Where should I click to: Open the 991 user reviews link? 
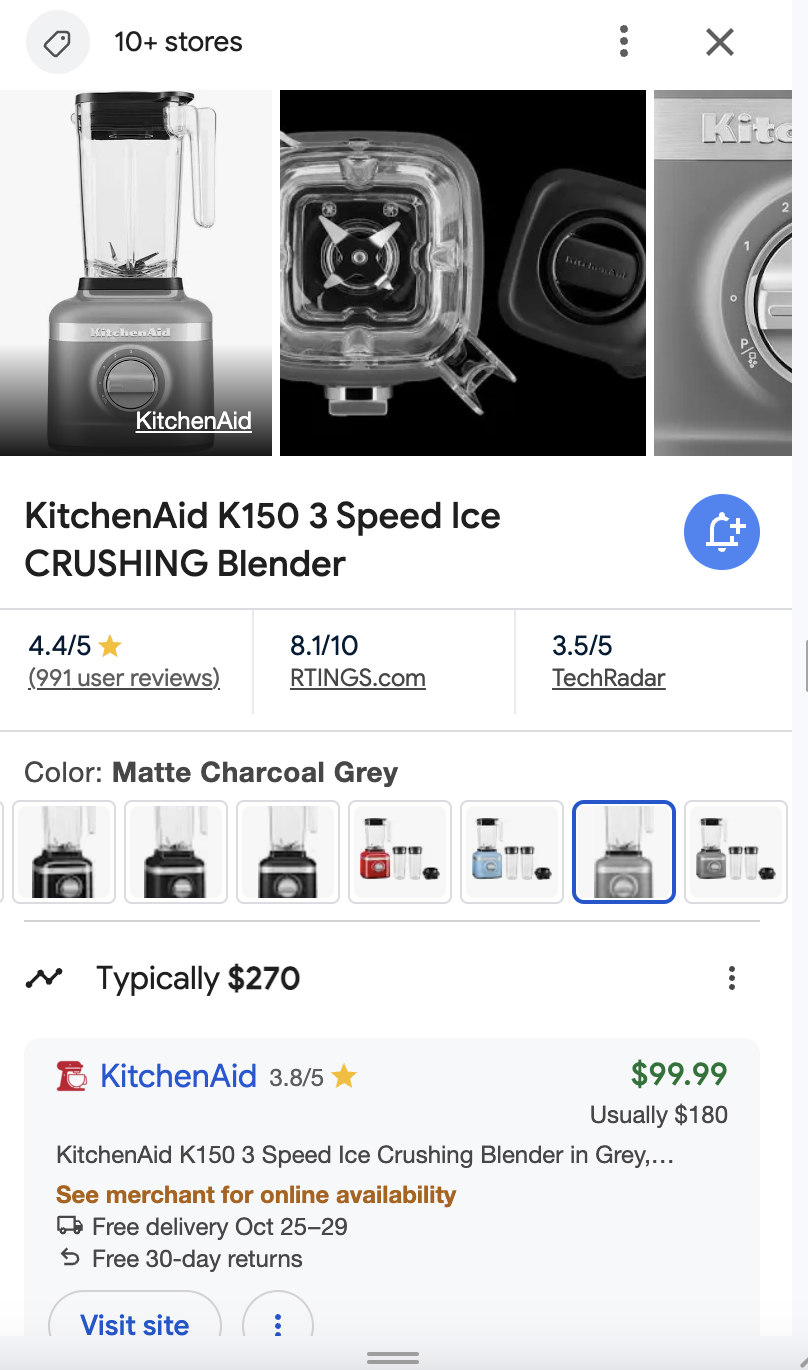pos(123,677)
